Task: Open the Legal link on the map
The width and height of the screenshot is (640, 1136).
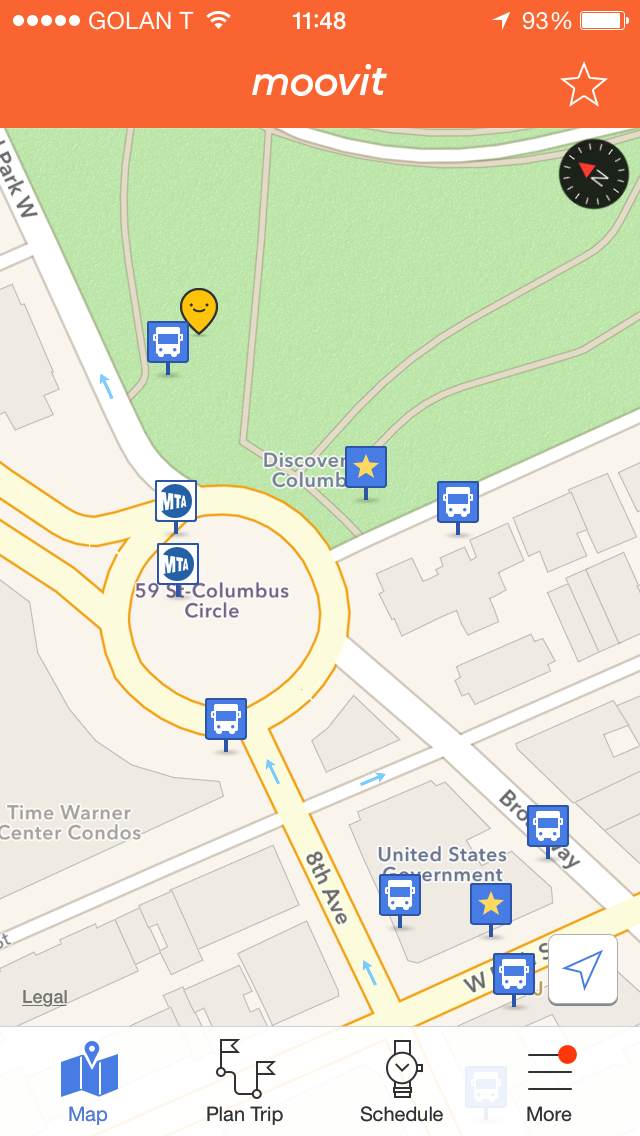Action: pos(45,997)
